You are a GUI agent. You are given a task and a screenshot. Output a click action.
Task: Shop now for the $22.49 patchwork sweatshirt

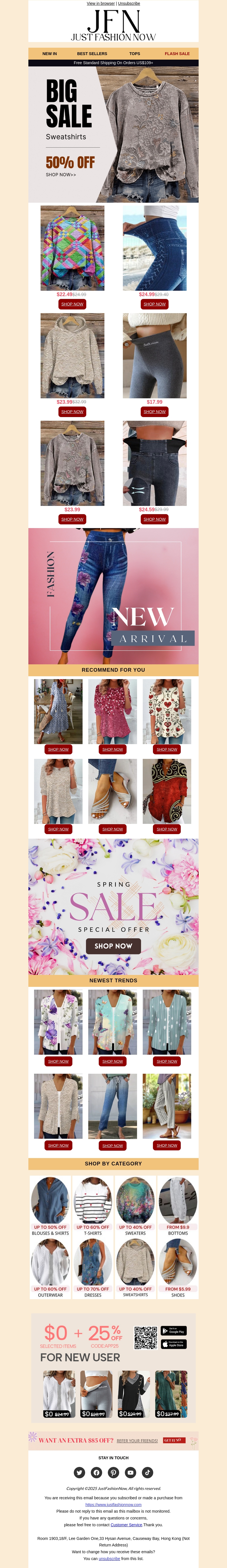tap(72, 304)
